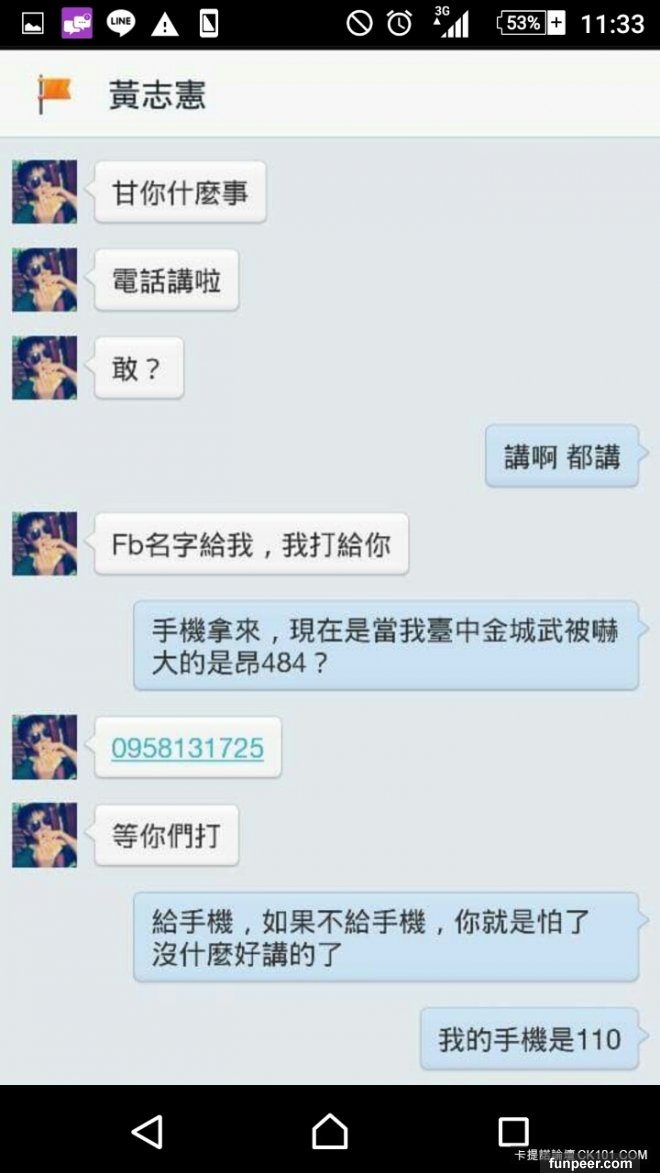The width and height of the screenshot is (660, 1173).
Task: Open the recent apps overview
Action: point(513,1131)
